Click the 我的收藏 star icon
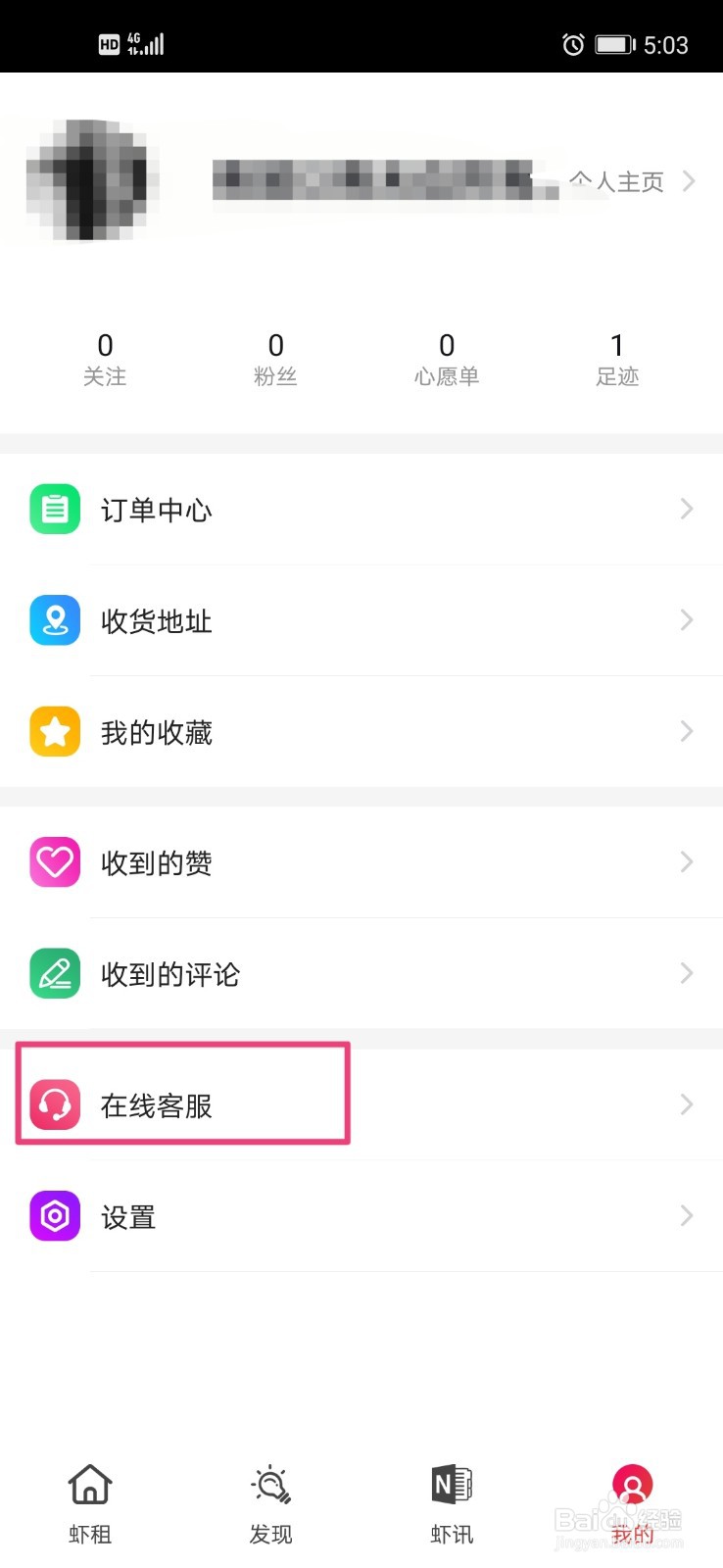 coord(54,731)
